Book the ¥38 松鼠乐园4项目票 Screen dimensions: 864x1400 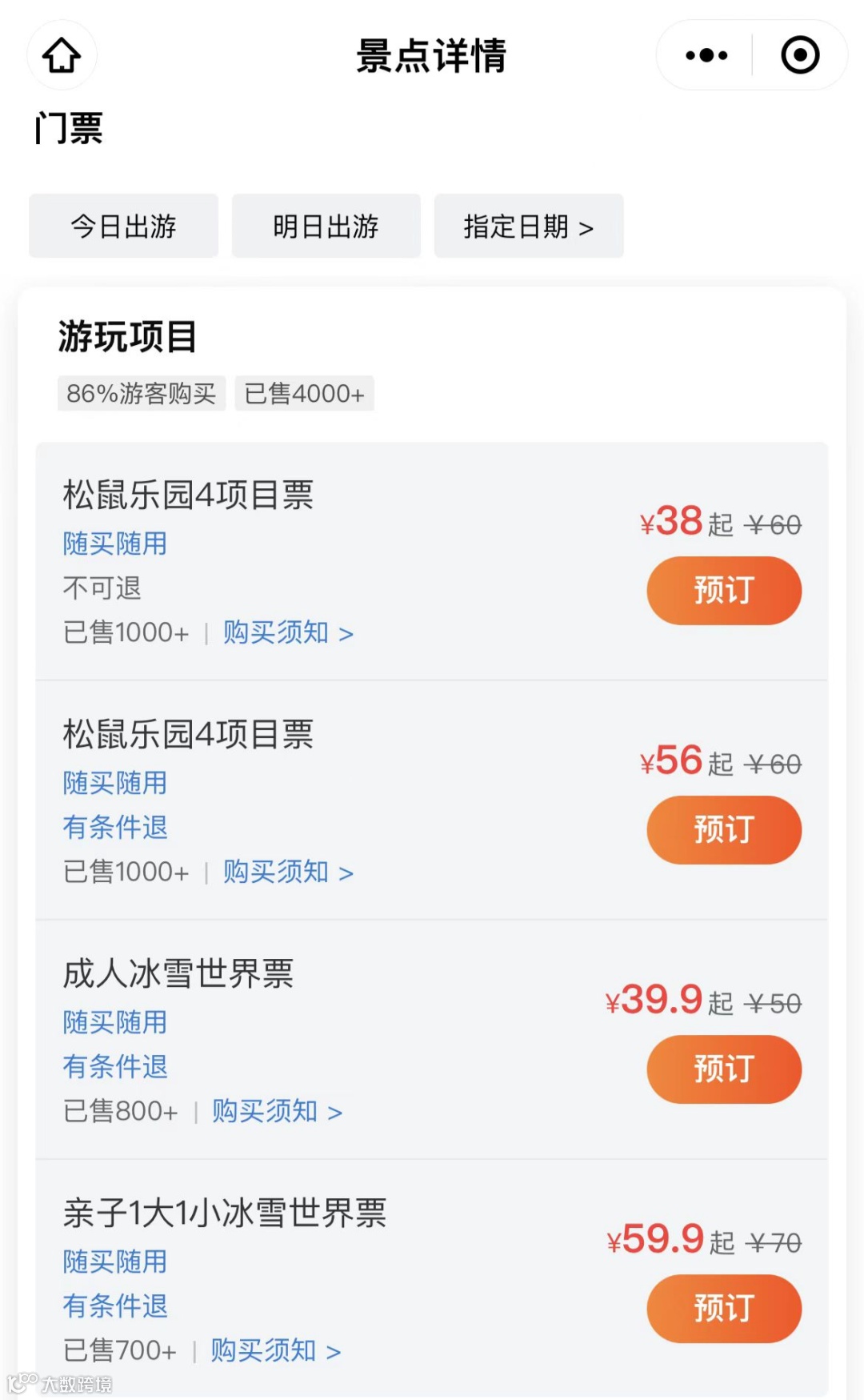click(x=723, y=591)
